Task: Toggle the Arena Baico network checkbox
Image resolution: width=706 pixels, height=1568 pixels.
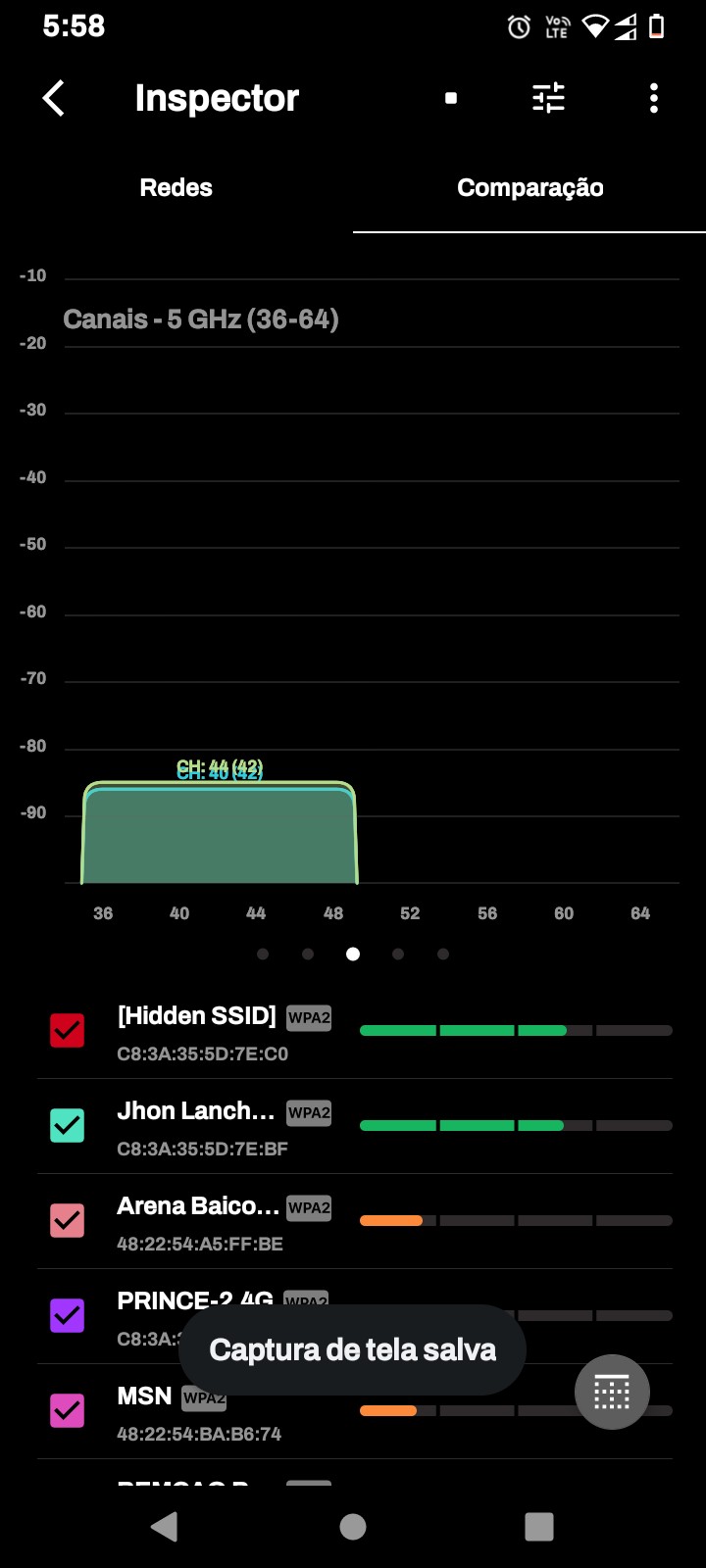Action: click(68, 1220)
